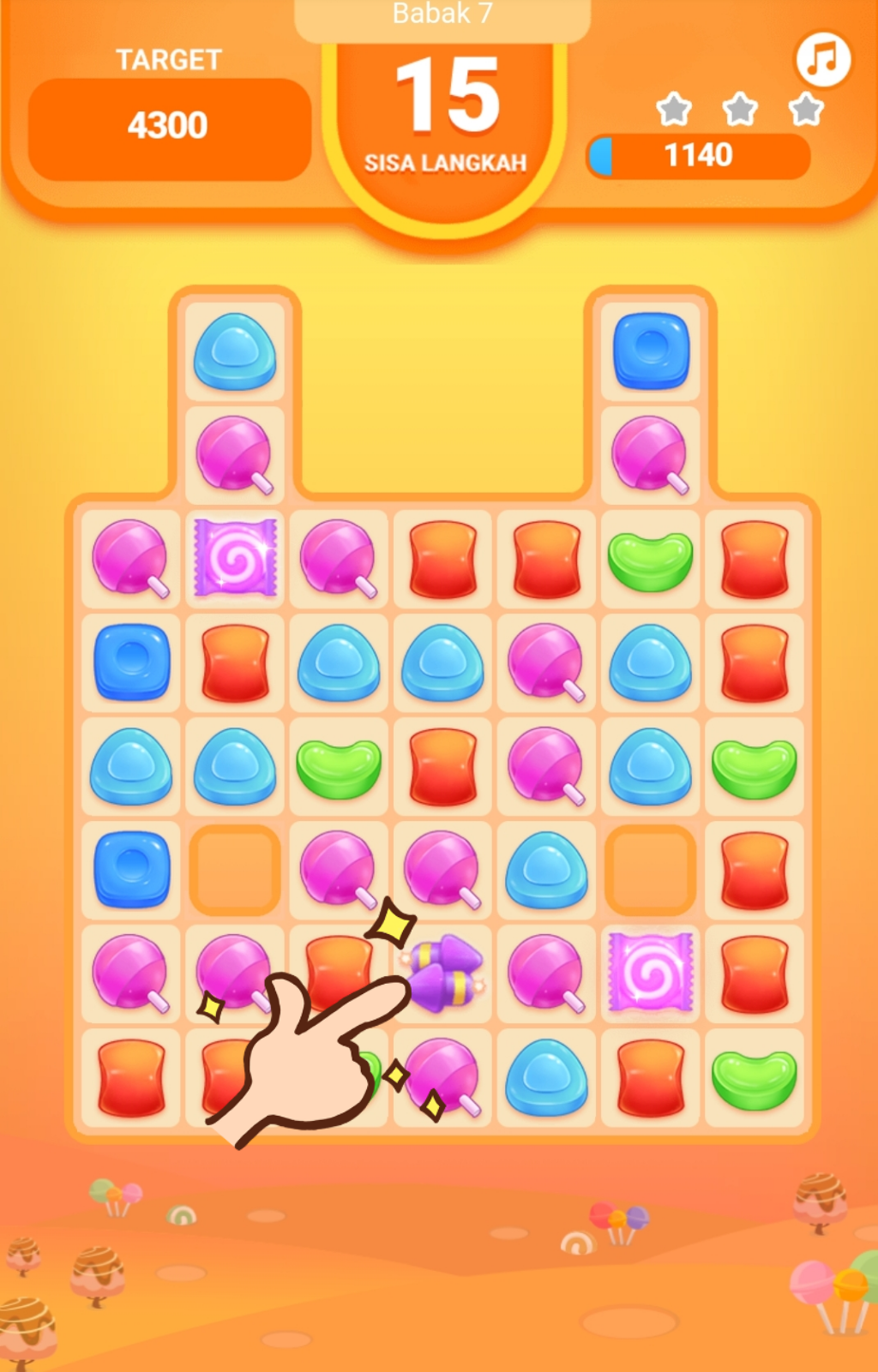Select the swirl candy beside the red jelly
Image resolution: width=878 pixels, height=1372 pixels.
point(650,973)
